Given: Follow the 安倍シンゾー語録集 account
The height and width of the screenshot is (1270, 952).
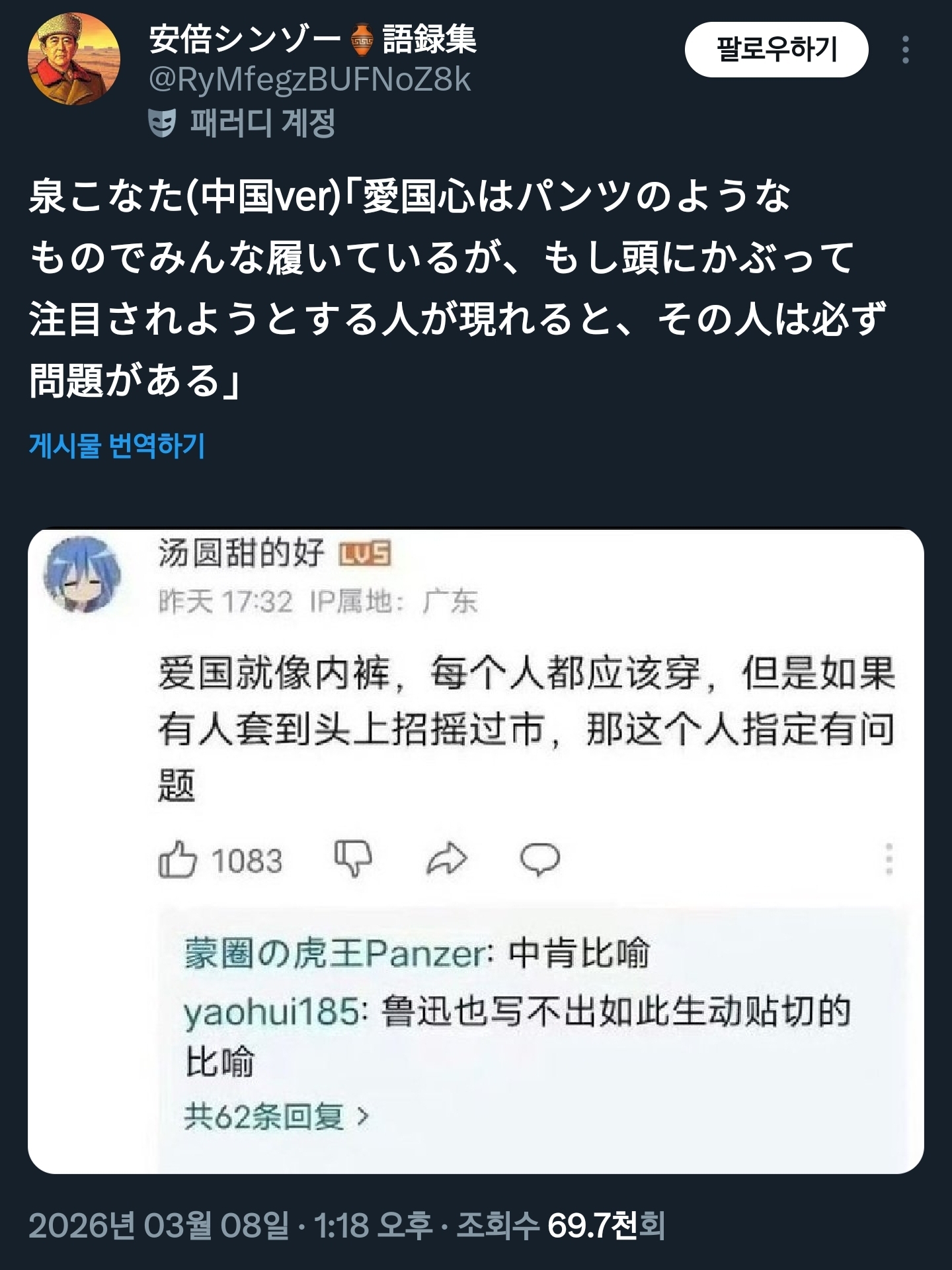Looking at the screenshot, I should pos(776,50).
